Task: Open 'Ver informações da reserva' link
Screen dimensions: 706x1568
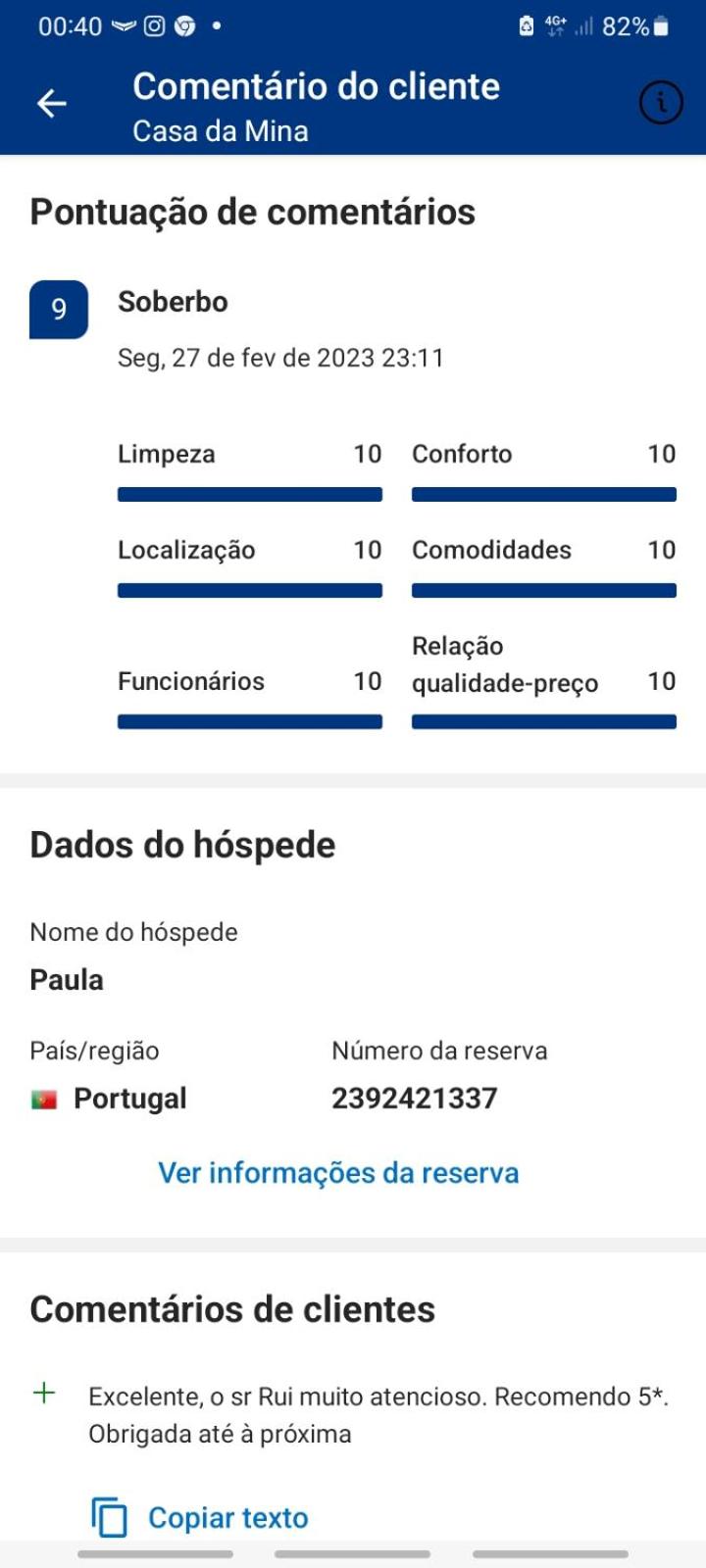Action: (x=338, y=1173)
